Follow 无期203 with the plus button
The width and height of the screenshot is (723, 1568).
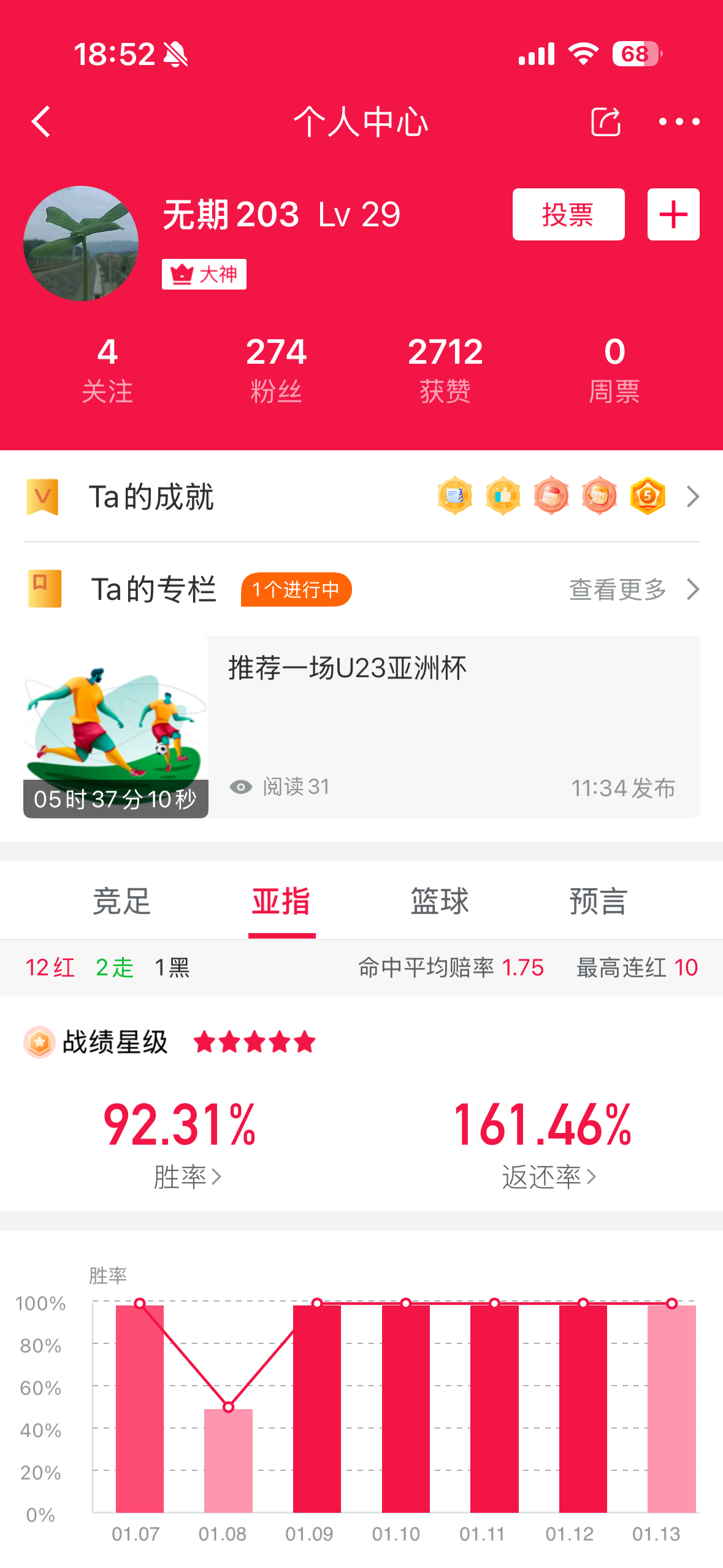(673, 215)
